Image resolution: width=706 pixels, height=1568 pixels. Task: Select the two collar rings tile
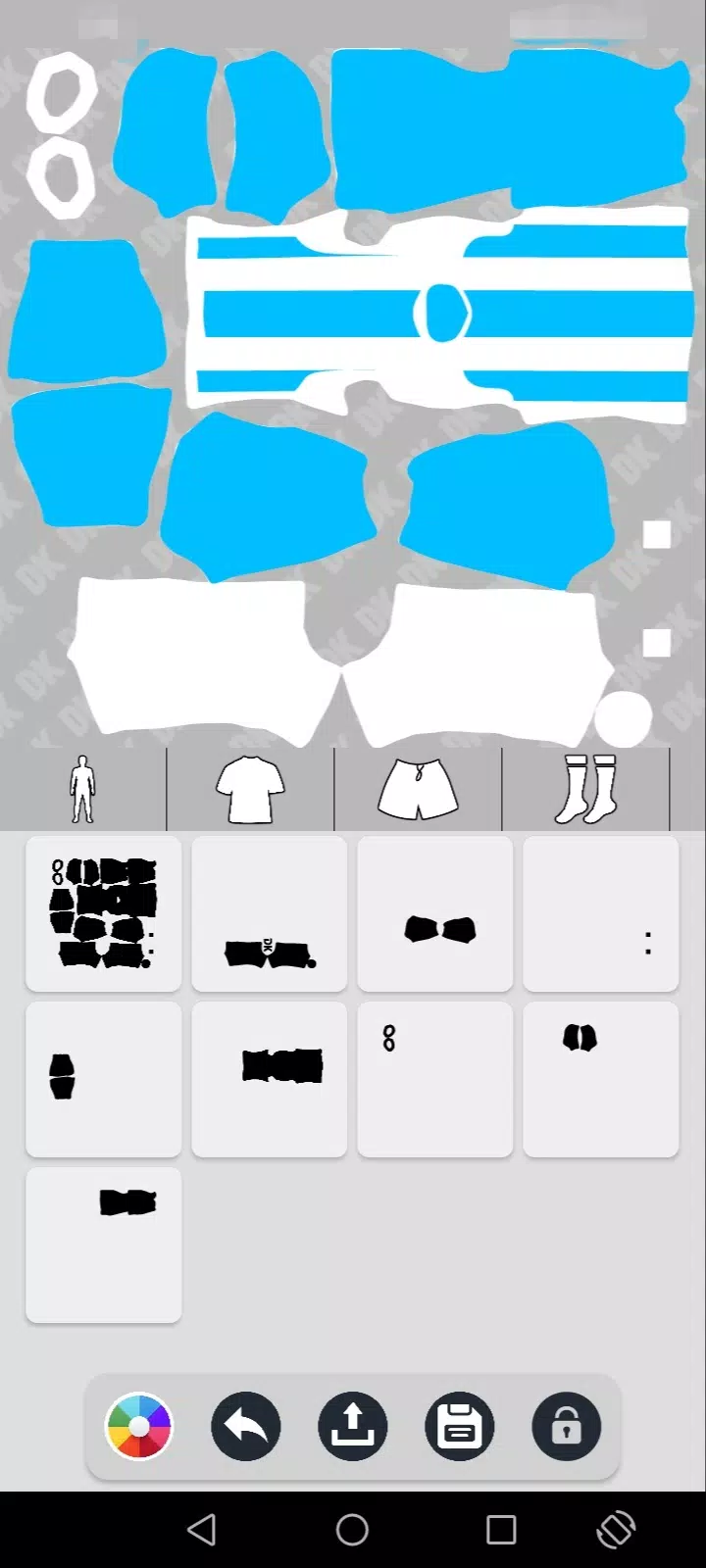[x=435, y=1079]
